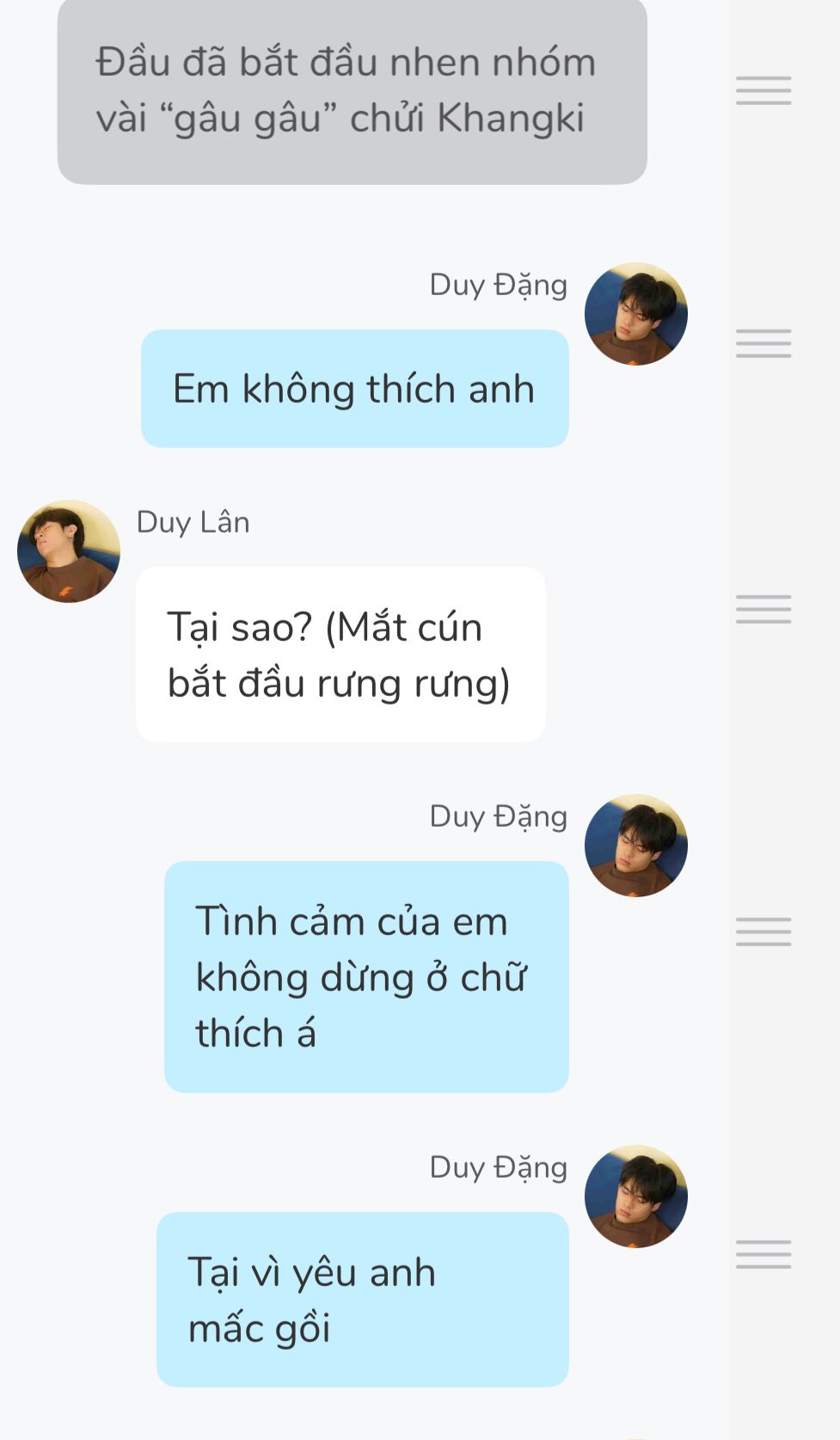Tap the reorder handle beside "Tại vì yêu anh"
This screenshot has height=1440, width=840.
pos(763,1254)
